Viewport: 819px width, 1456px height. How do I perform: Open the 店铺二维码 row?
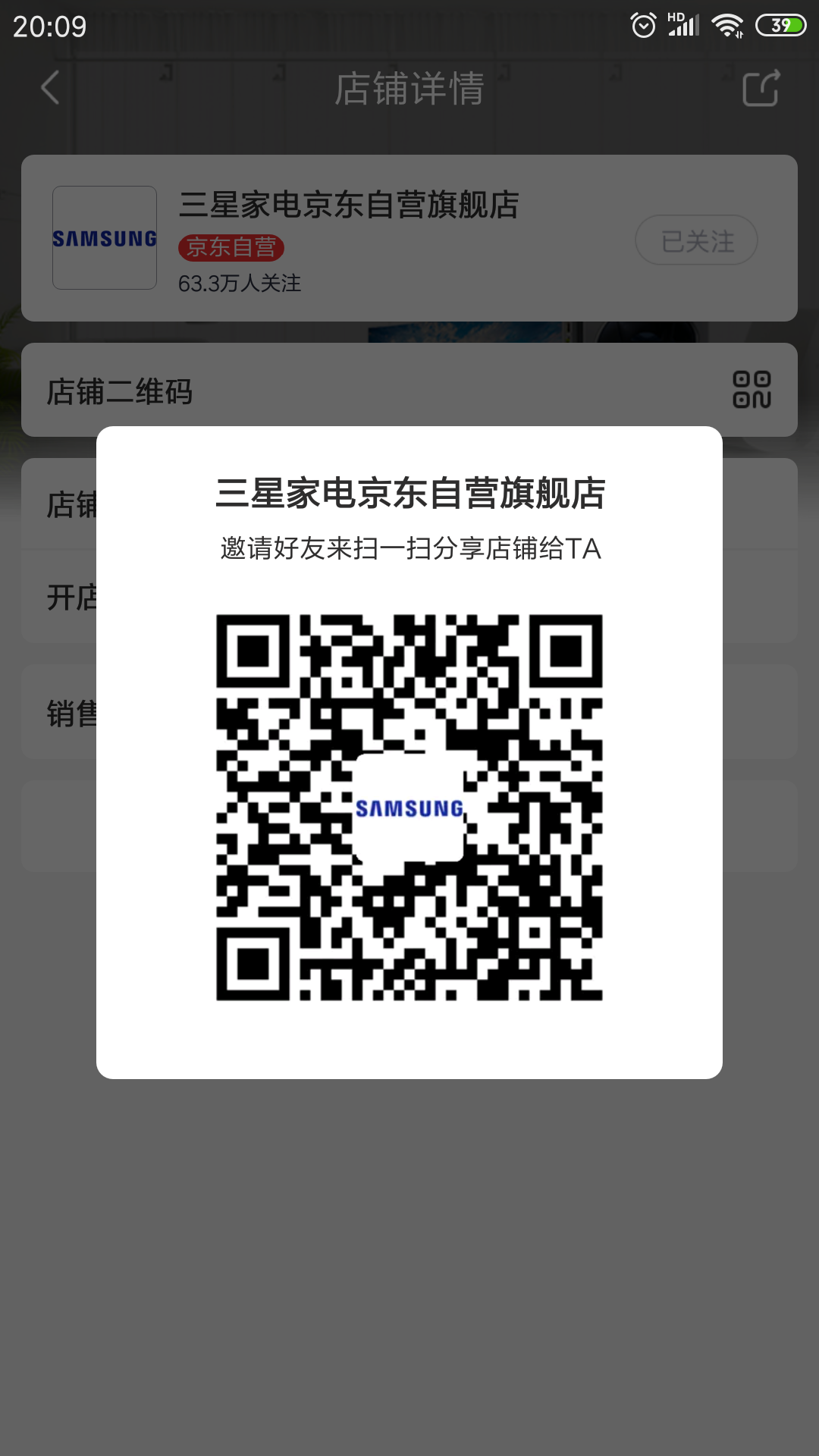coord(409,390)
